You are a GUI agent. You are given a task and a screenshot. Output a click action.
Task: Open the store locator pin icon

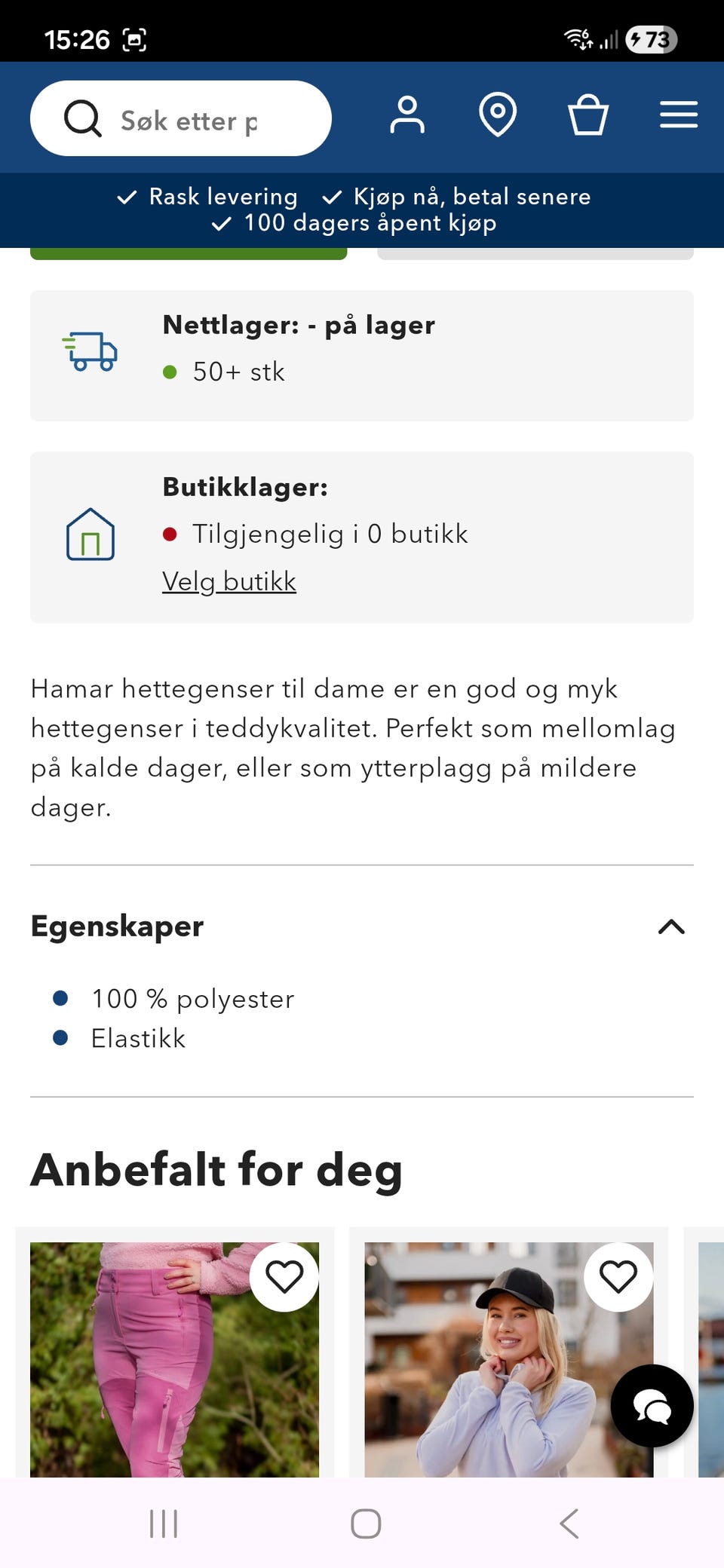coord(498,115)
